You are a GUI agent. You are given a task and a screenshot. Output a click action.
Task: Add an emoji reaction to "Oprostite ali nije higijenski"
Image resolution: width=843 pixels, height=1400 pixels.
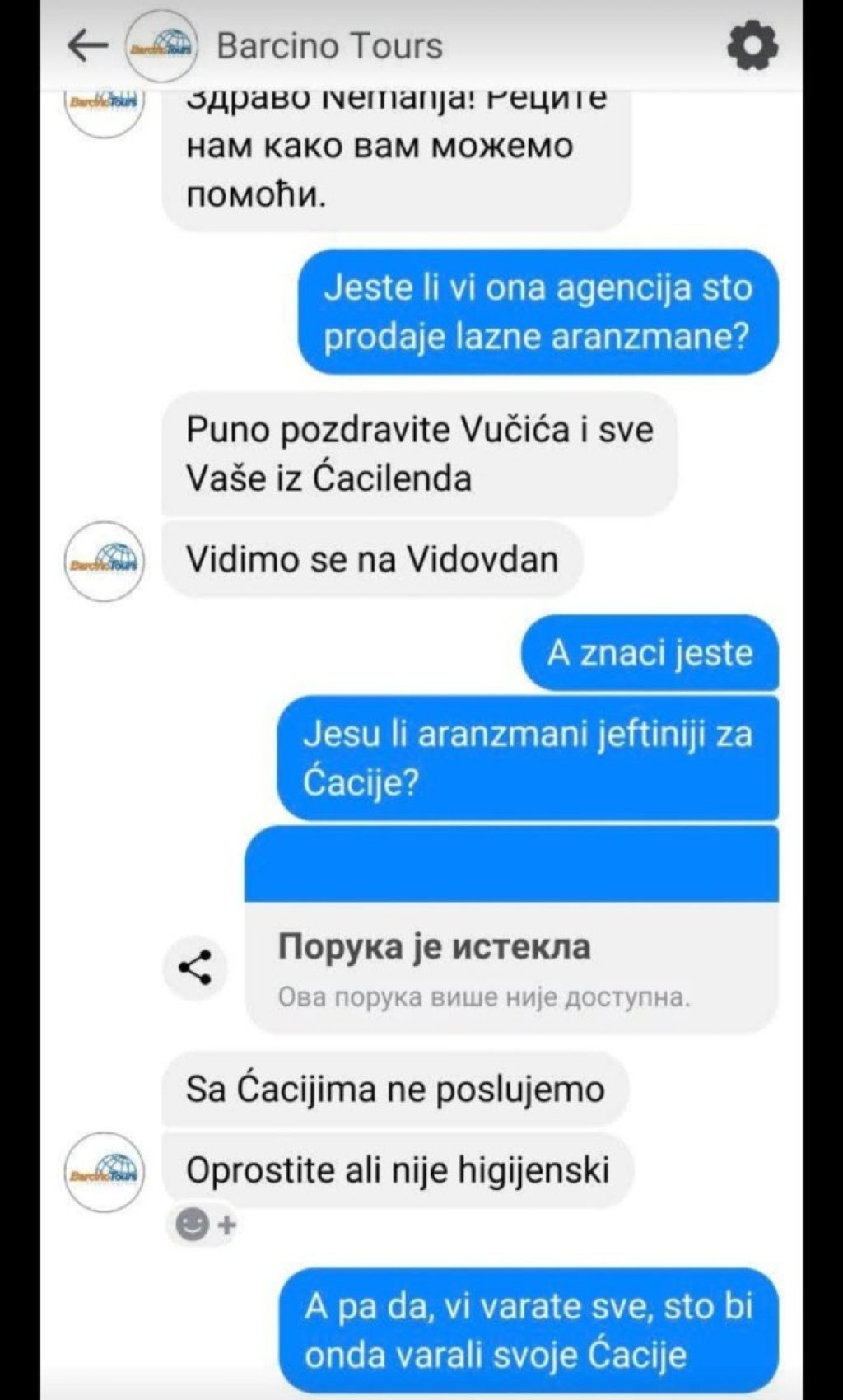(x=205, y=1225)
